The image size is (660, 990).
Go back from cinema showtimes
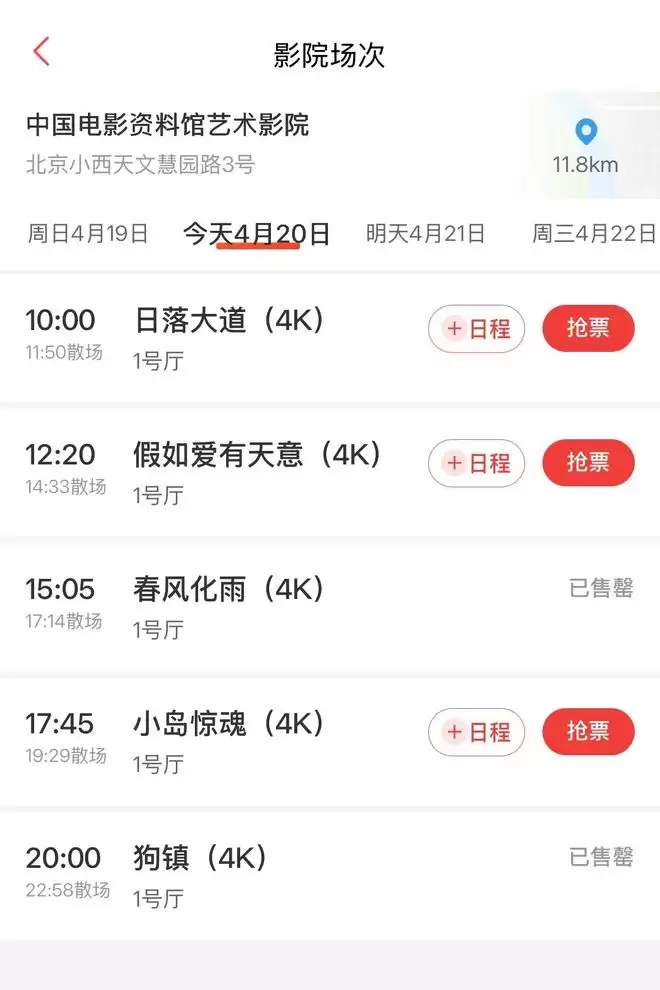tap(42, 52)
